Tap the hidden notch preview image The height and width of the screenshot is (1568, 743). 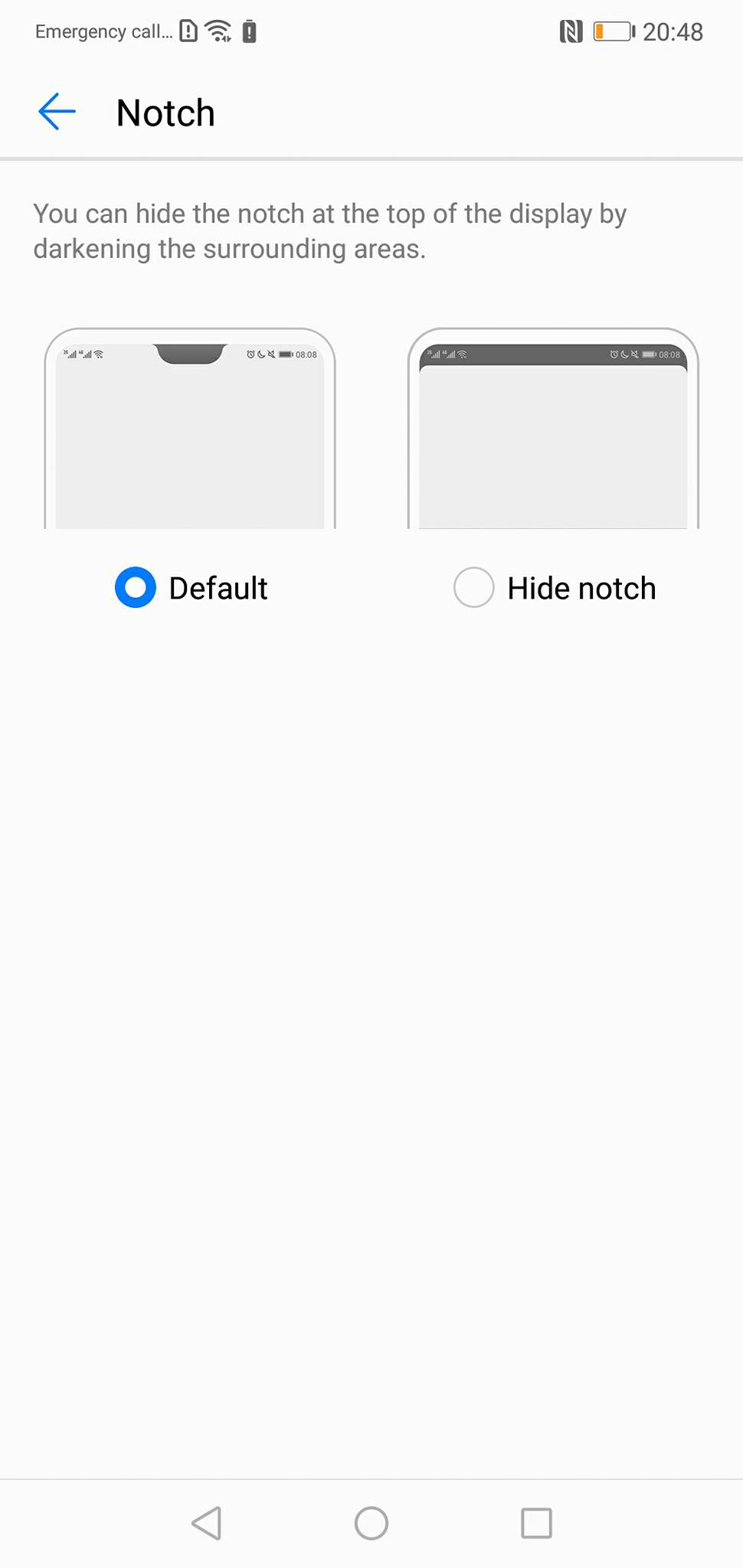[553, 428]
